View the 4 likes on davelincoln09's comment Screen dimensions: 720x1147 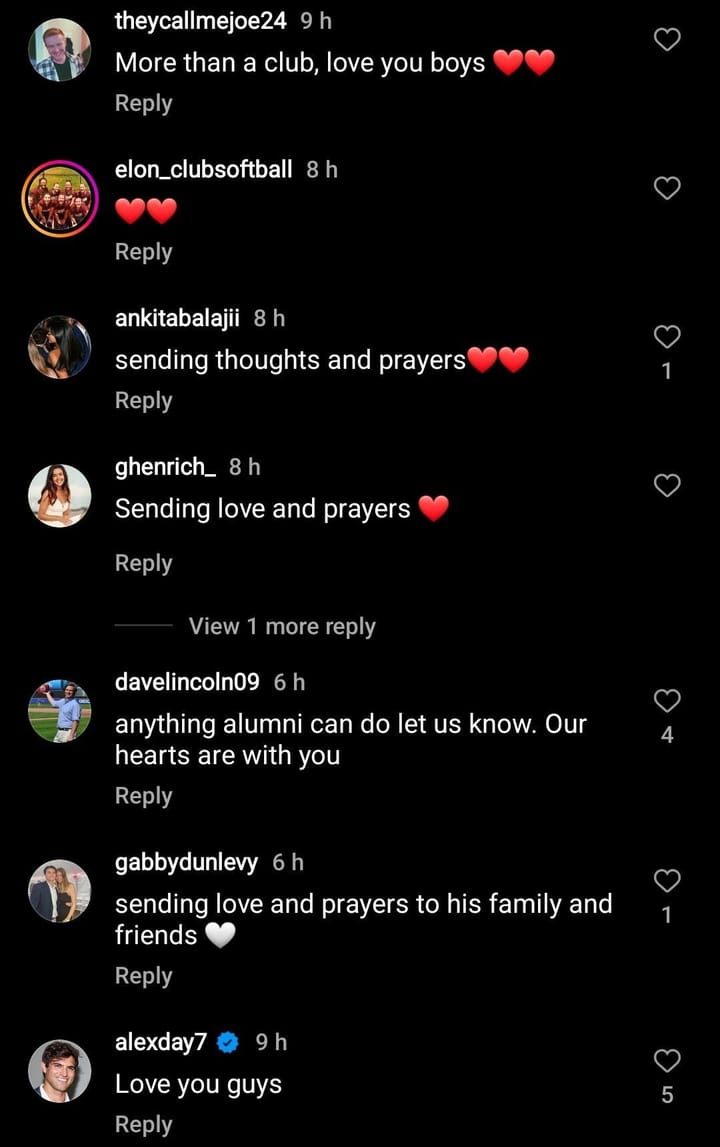(667, 733)
